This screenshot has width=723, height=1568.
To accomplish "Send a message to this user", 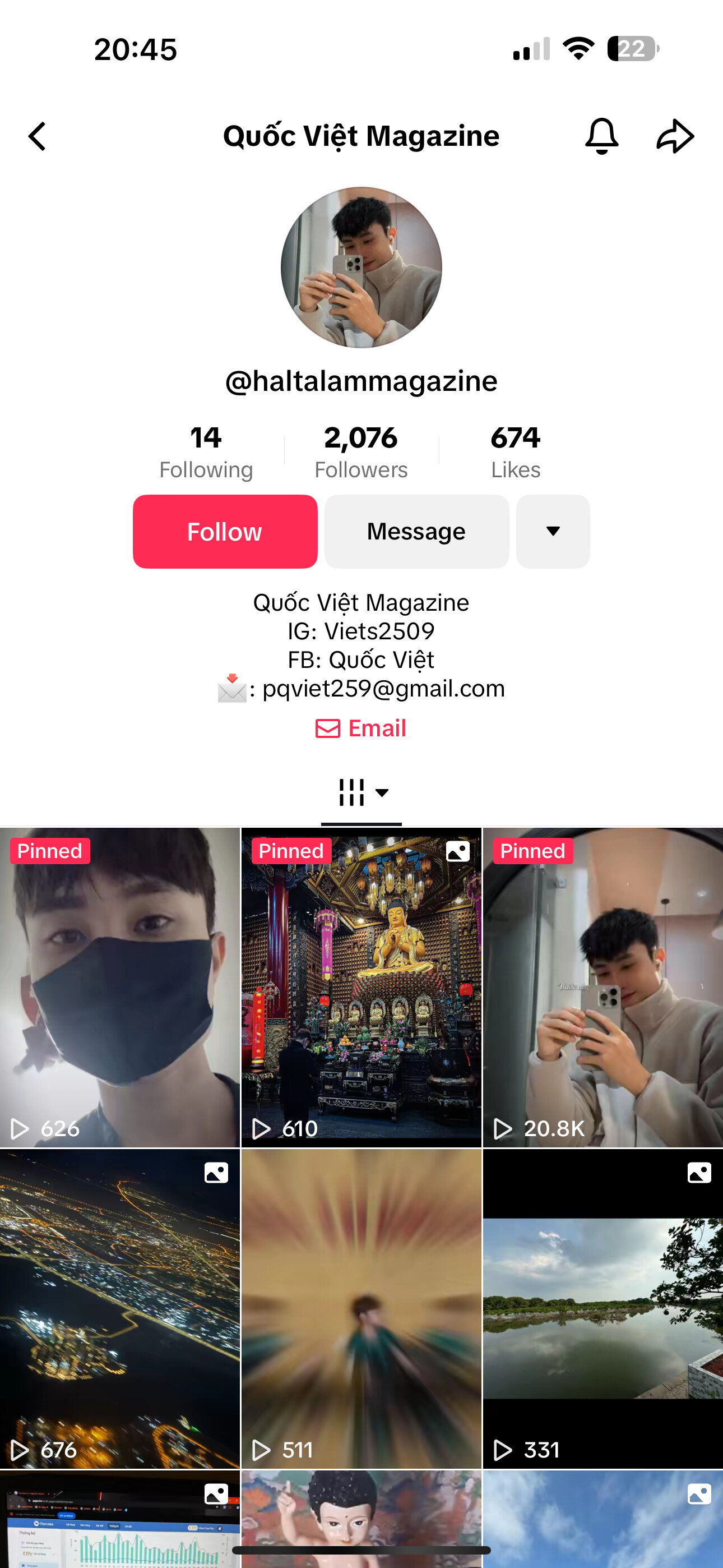I will coord(416,532).
